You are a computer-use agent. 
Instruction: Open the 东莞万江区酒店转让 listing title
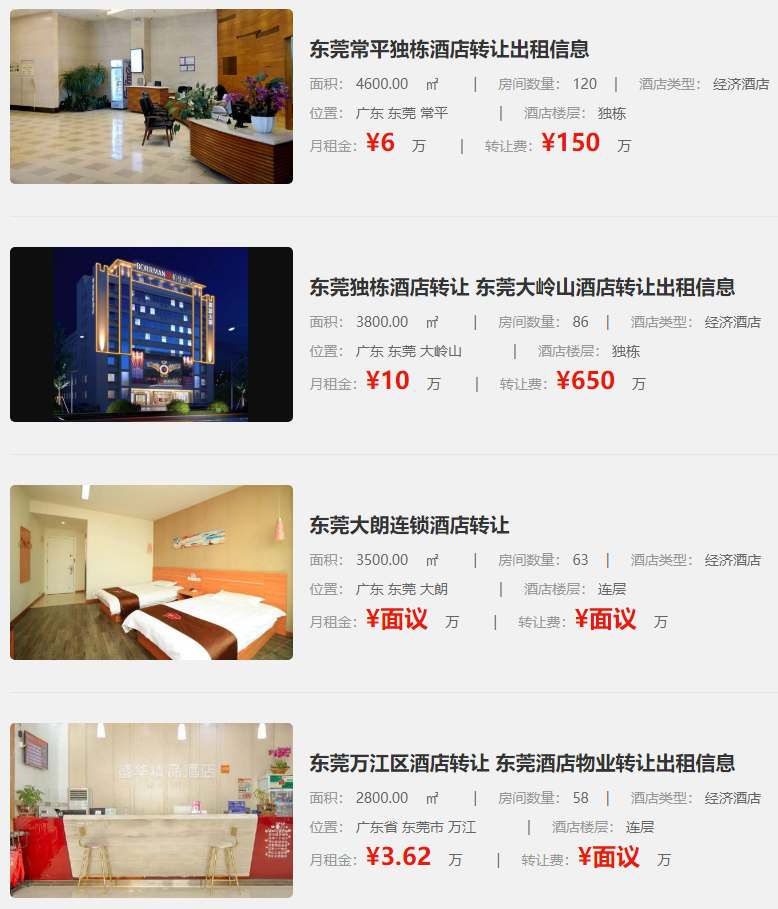[522, 763]
